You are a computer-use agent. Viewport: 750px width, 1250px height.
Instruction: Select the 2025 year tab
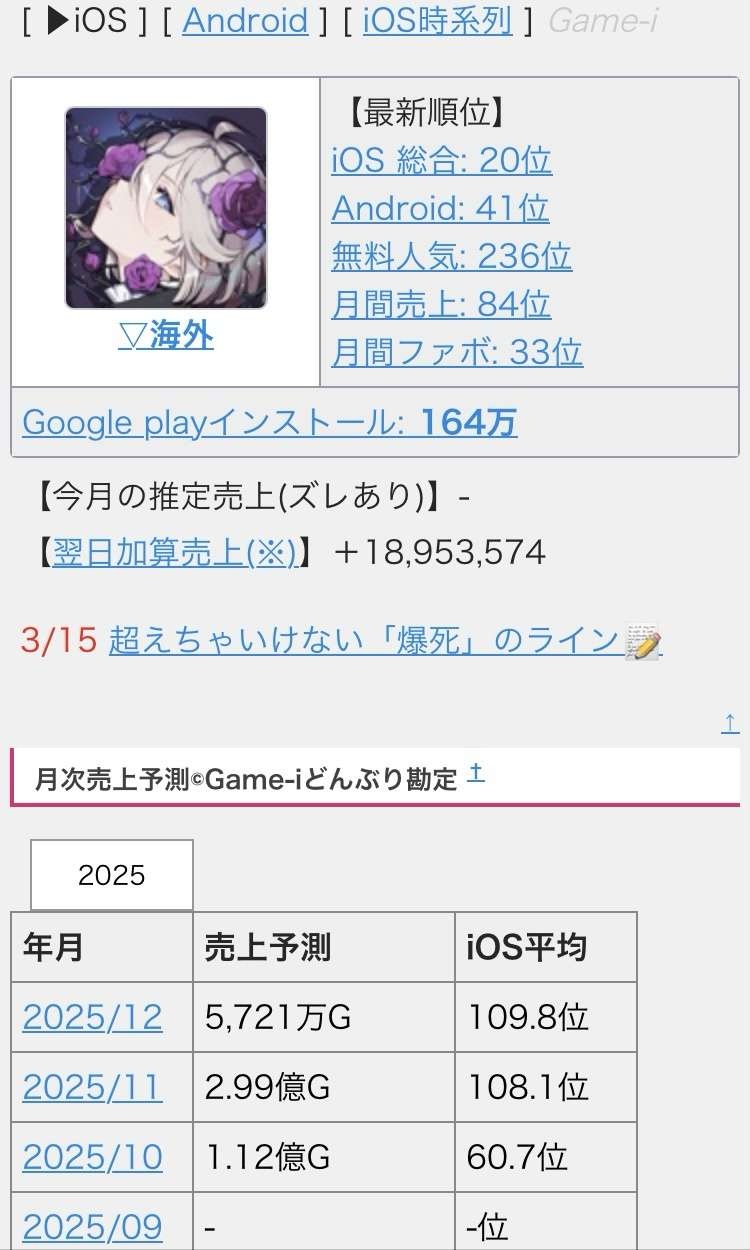click(112, 876)
